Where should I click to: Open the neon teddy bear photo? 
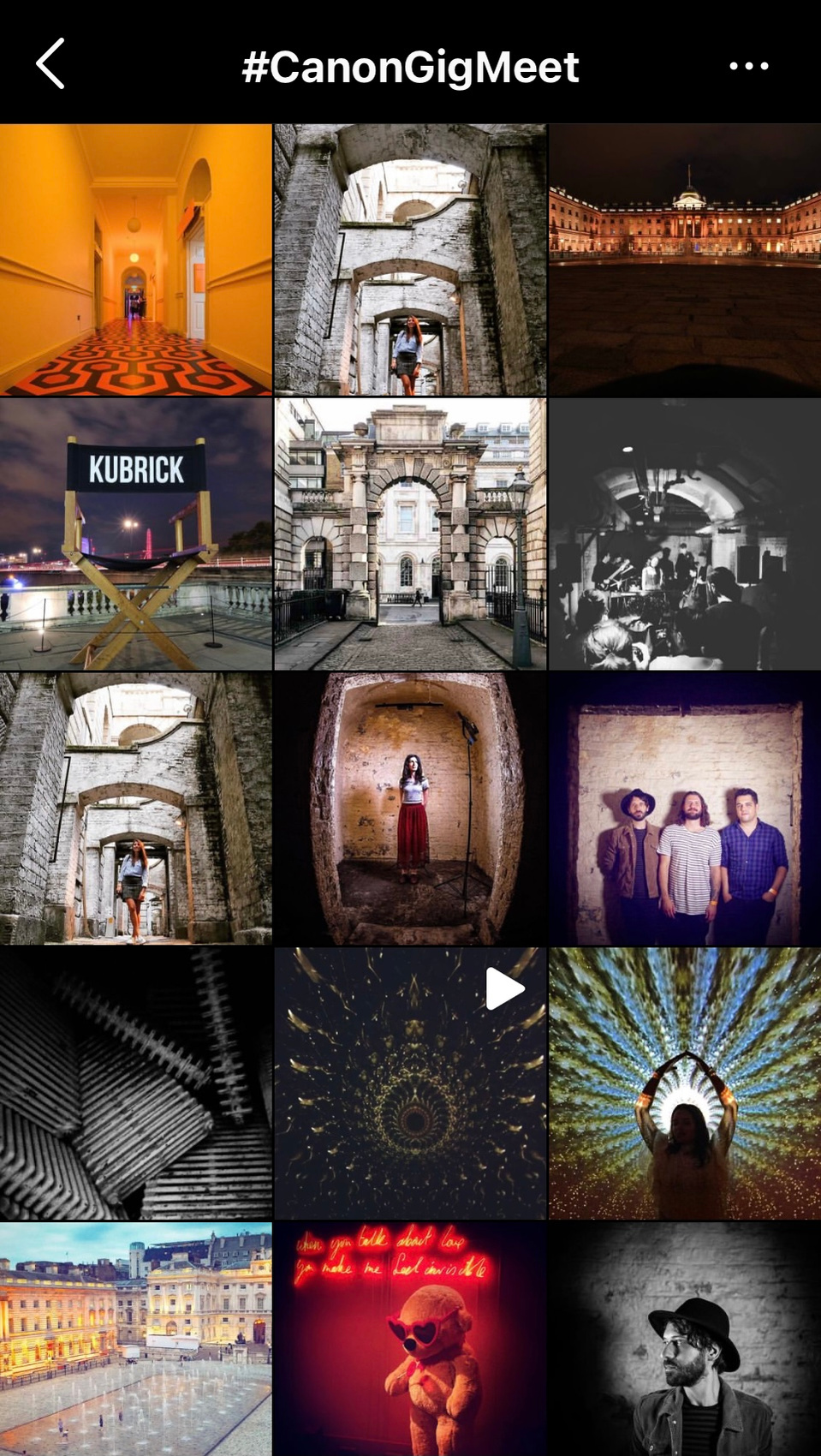click(410, 1340)
